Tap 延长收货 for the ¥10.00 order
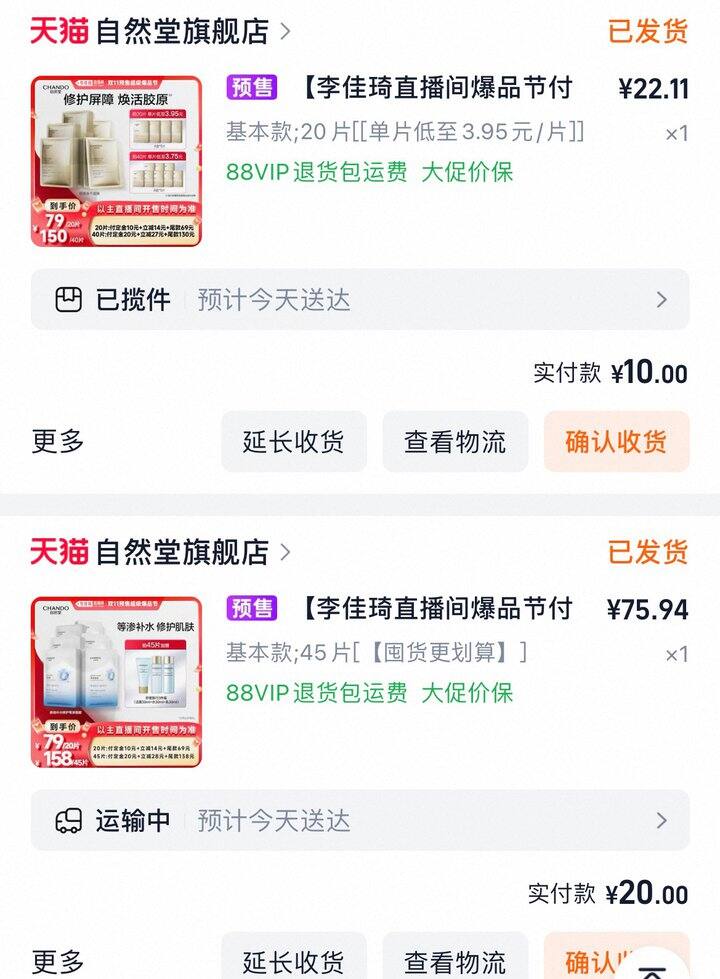The width and height of the screenshot is (720, 979). coord(294,442)
